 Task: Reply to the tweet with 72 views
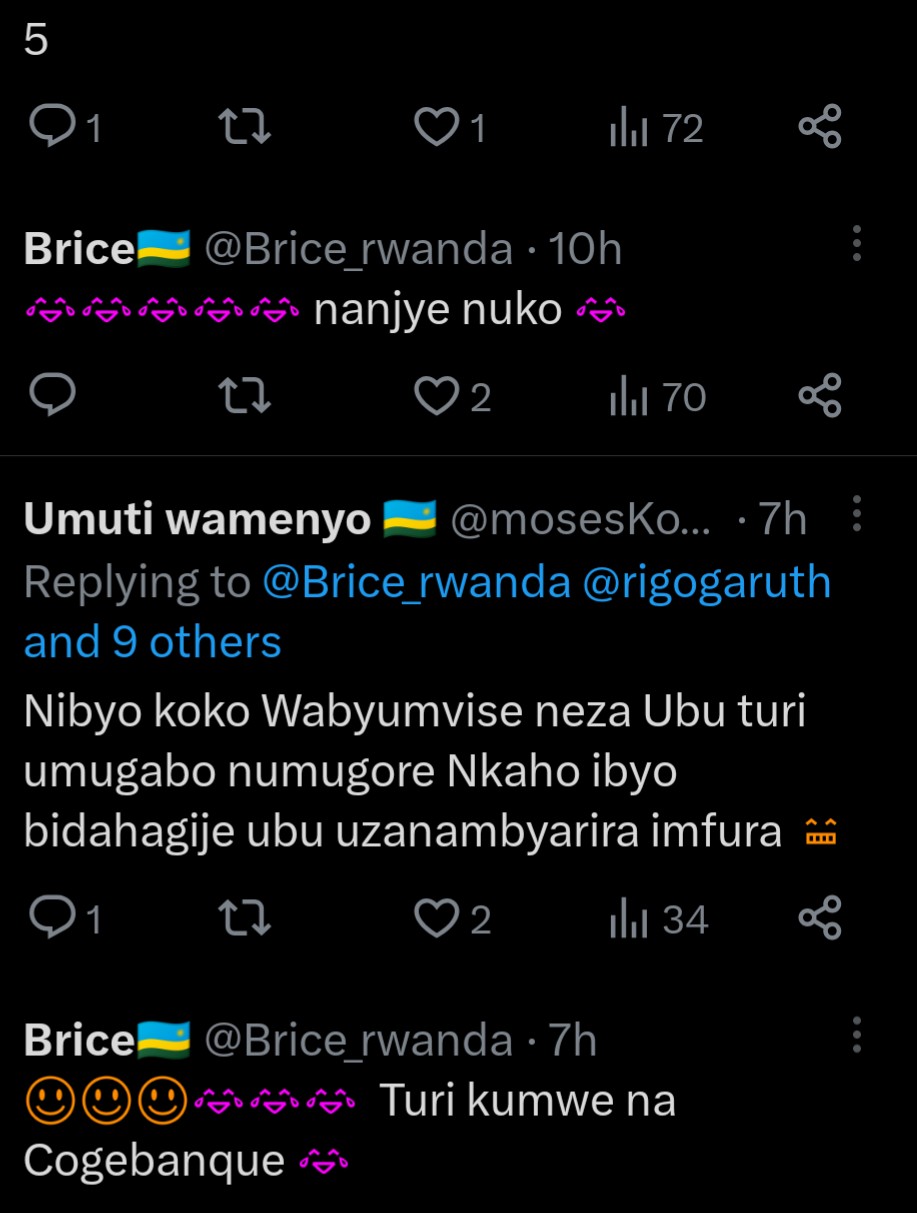[x=52, y=128]
